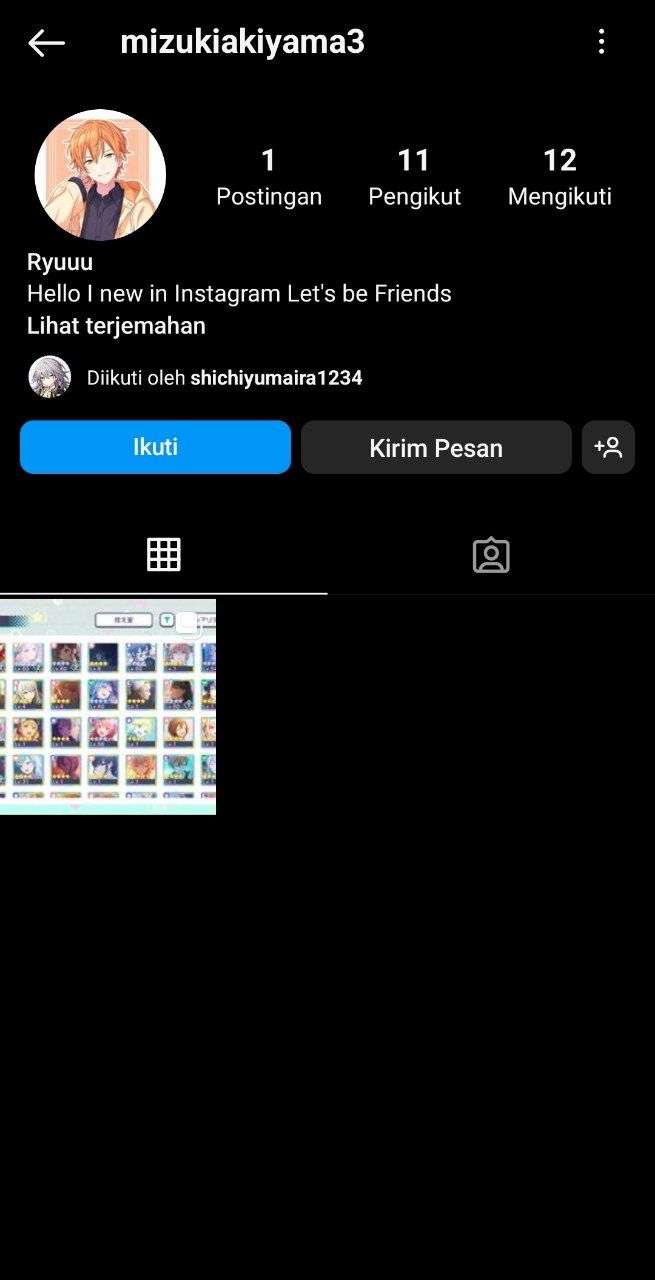Open the 11 Pengikut followers list
This screenshot has width=655, height=1280.
[414, 177]
